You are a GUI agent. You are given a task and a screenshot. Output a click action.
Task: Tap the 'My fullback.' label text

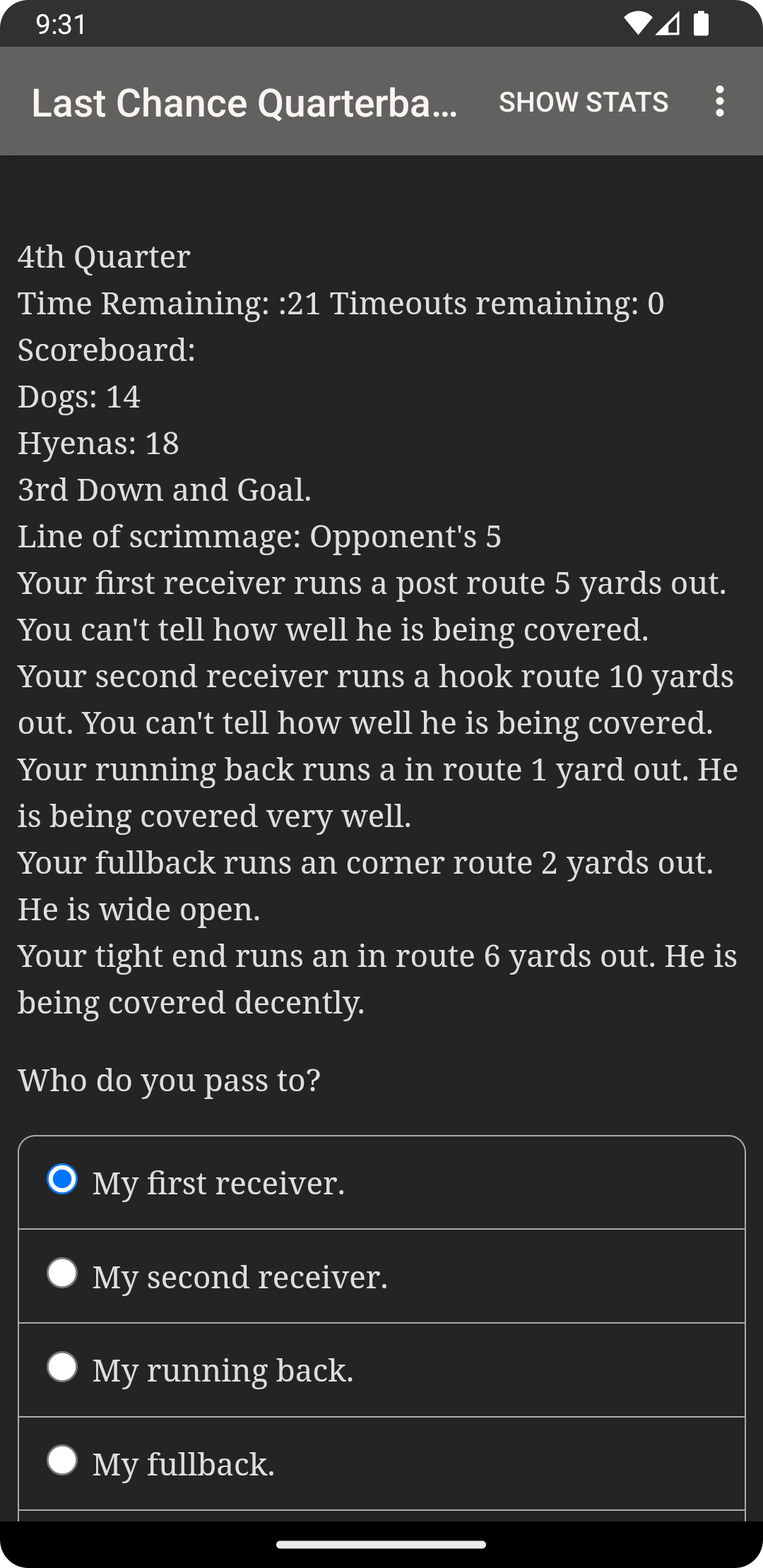(x=185, y=1463)
